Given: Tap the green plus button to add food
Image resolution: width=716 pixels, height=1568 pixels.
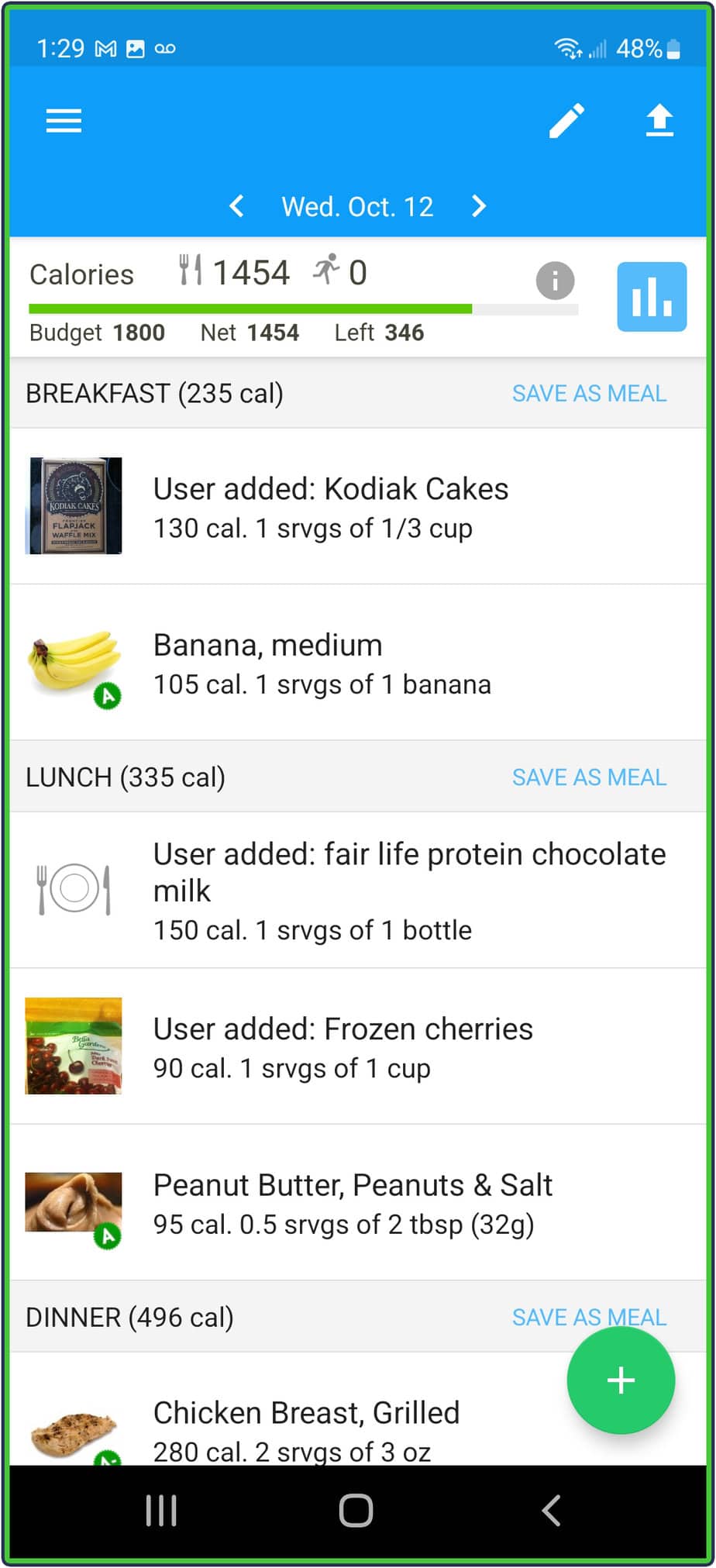Looking at the screenshot, I should (621, 1380).
